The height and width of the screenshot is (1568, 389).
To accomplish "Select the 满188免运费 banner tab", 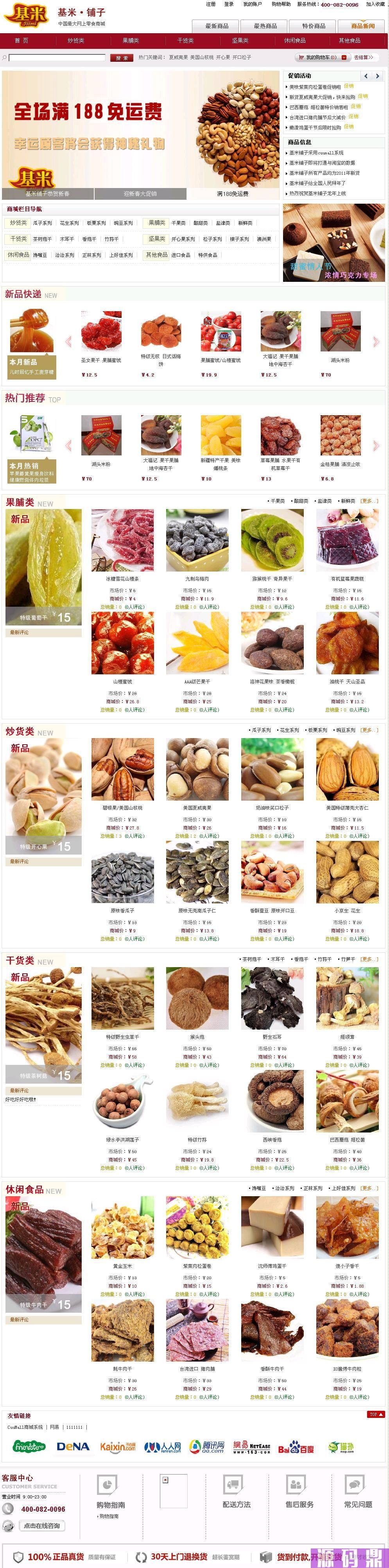I will click(233, 194).
